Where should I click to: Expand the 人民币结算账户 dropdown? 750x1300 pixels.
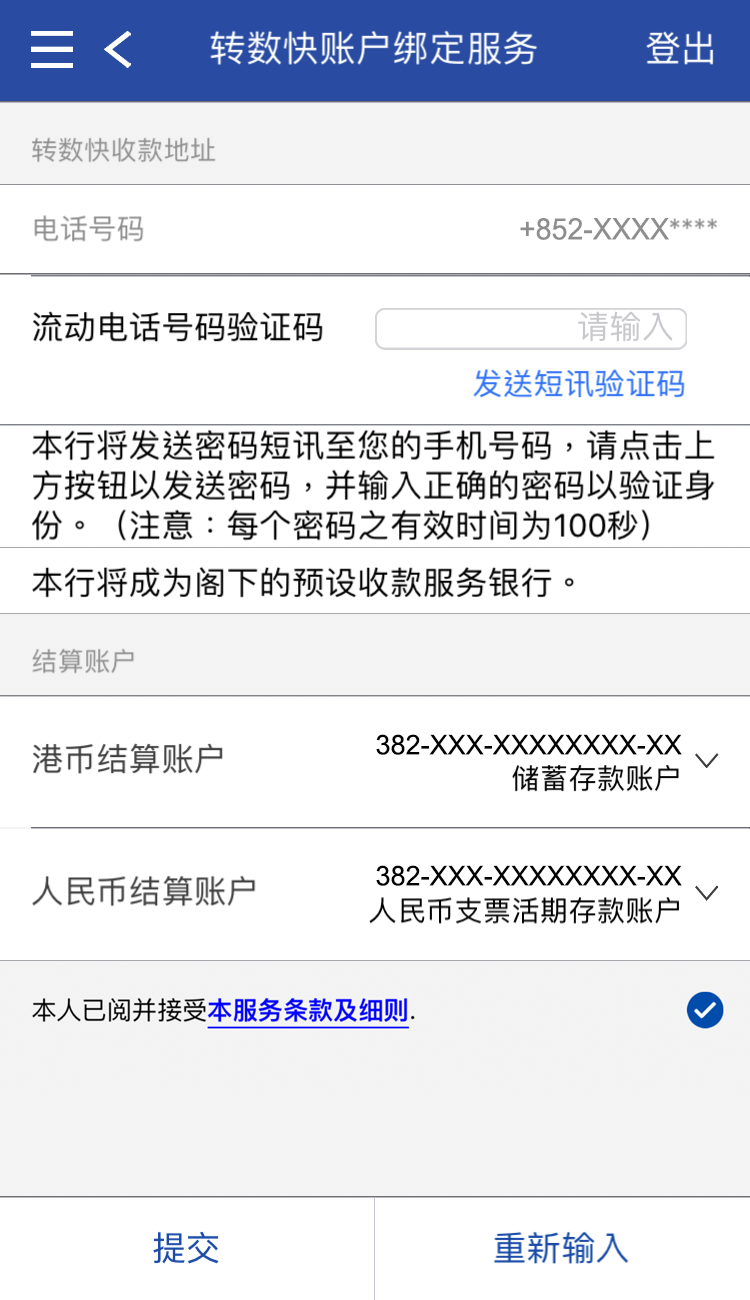coord(706,893)
